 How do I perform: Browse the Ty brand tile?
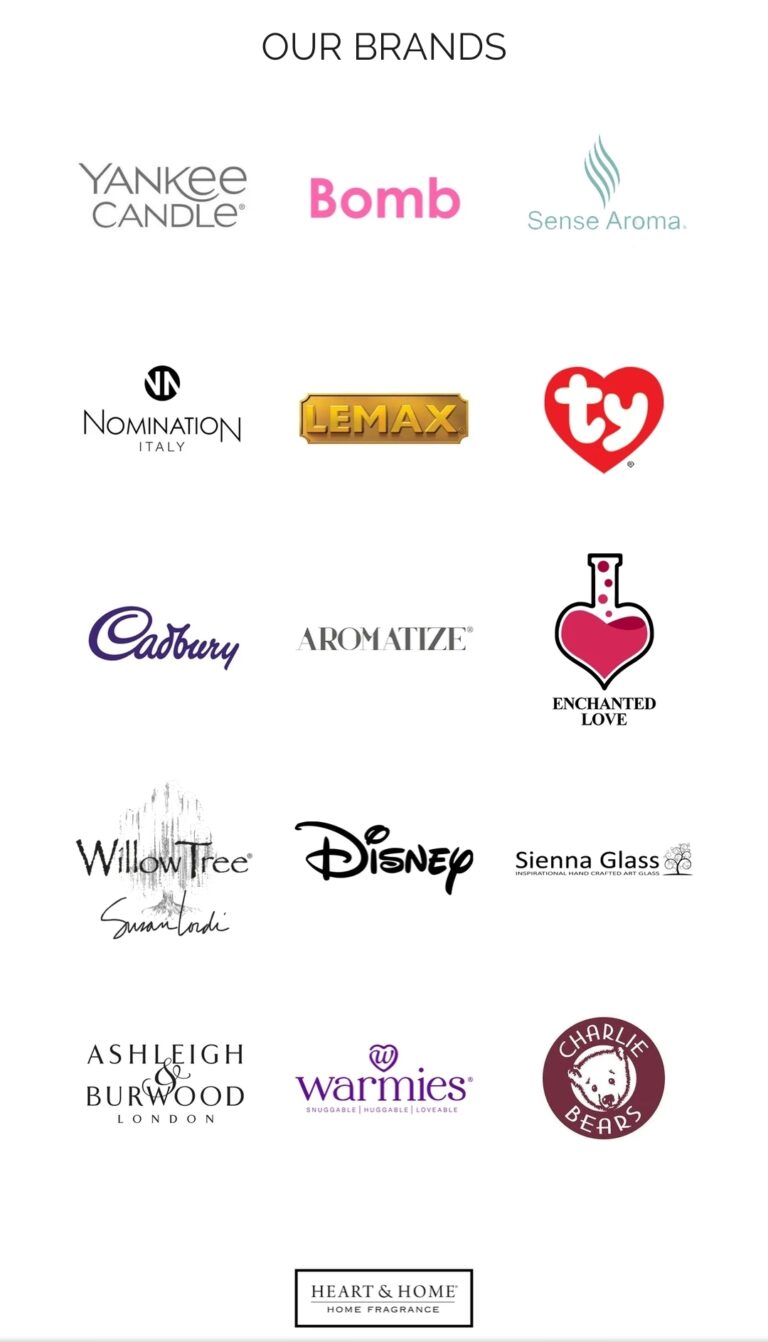click(604, 416)
